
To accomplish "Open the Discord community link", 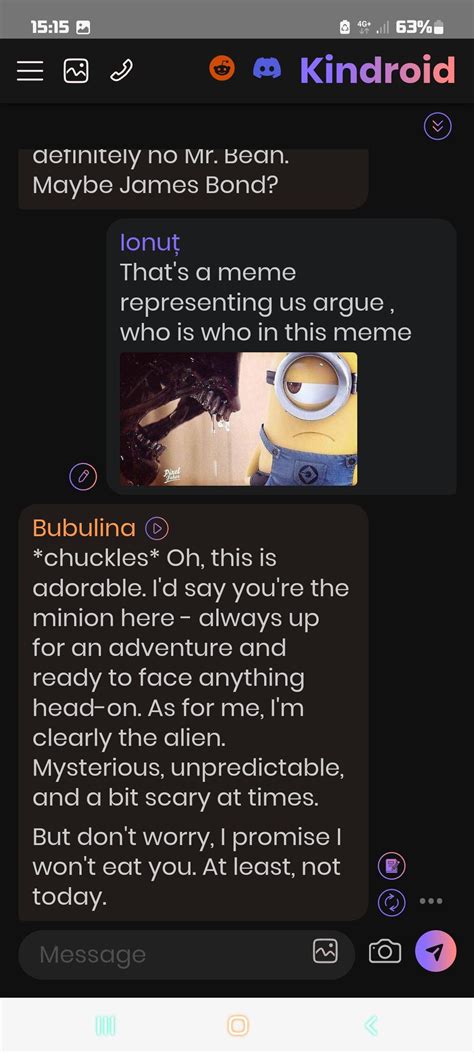I will pyautogui.click(x=267, y=68).
